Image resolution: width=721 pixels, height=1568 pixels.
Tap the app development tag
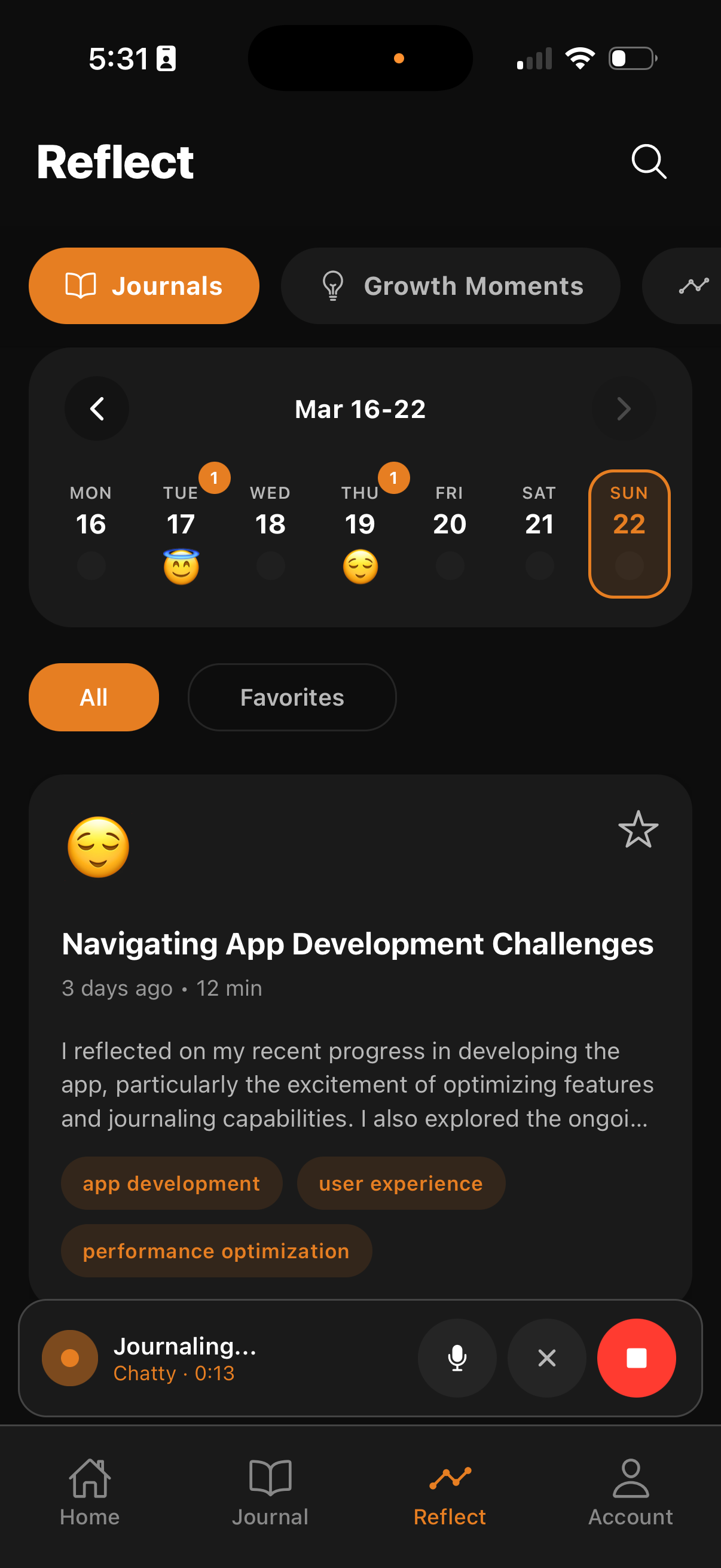172,1183
